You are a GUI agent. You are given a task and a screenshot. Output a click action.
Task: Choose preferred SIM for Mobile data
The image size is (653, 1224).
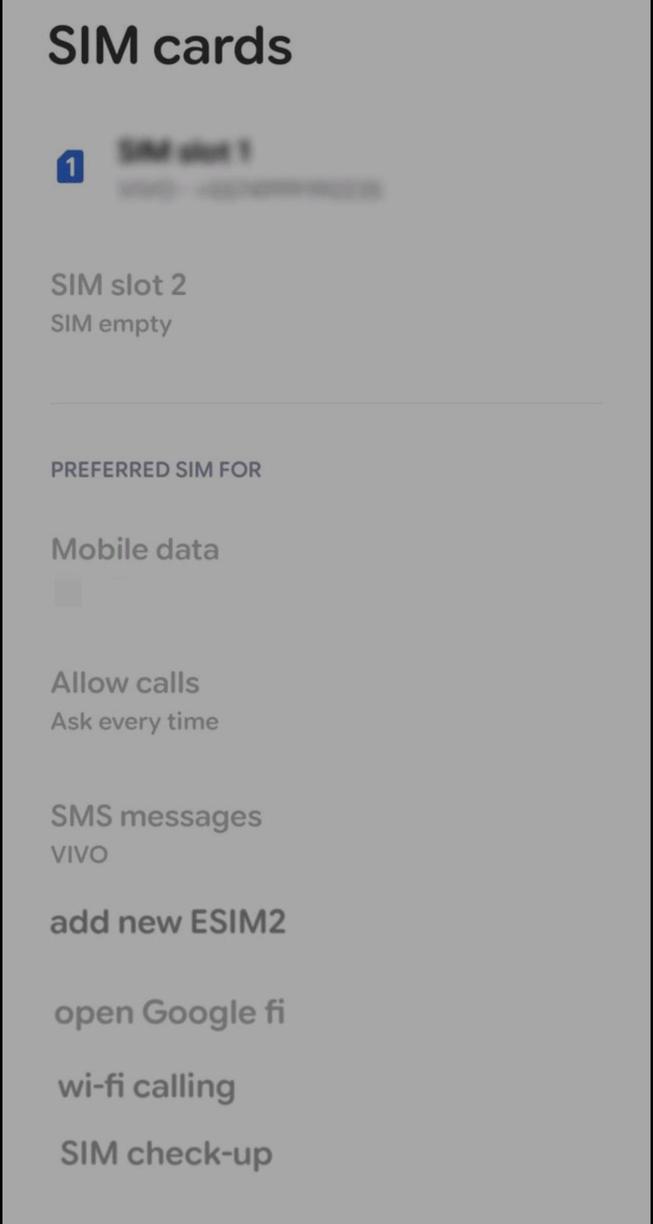point(135,567)
